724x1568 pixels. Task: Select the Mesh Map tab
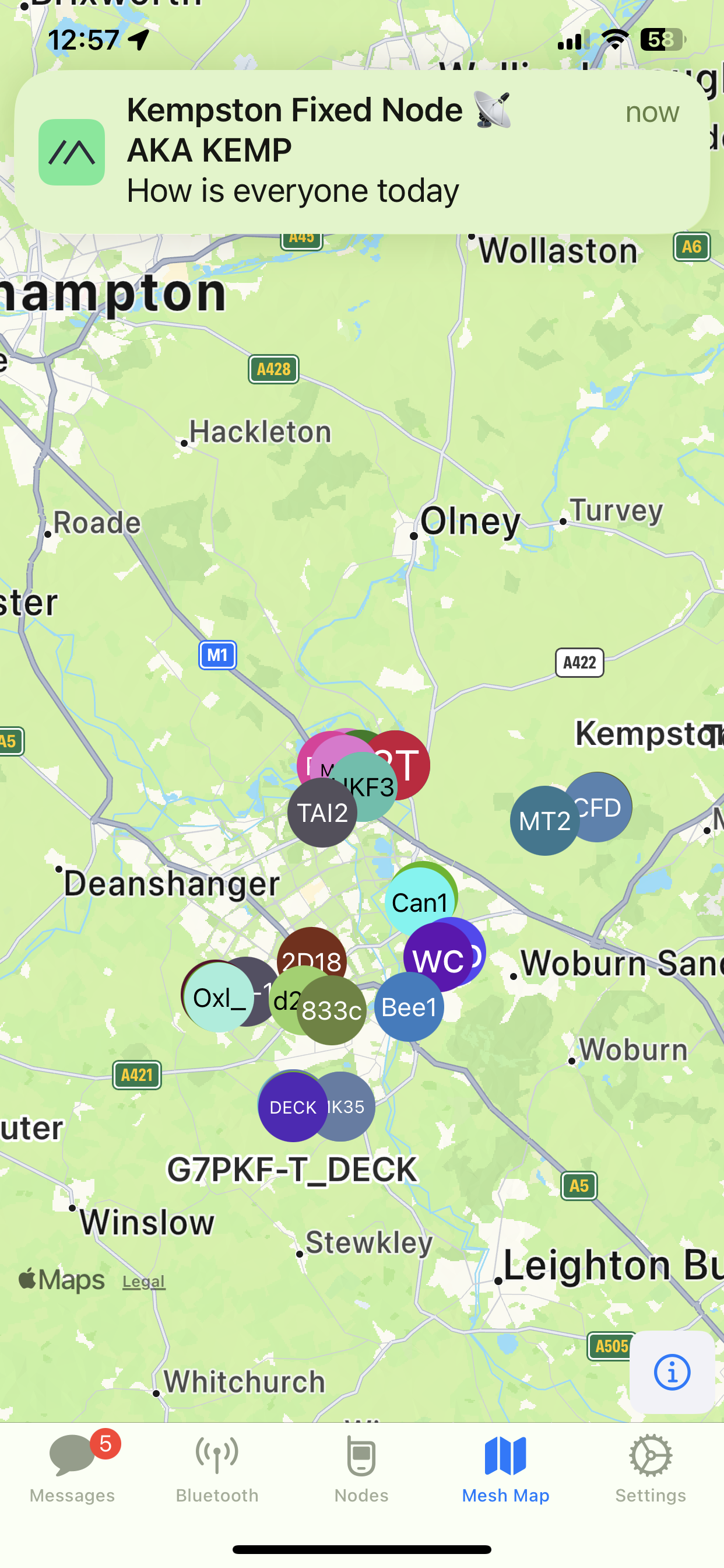tap(505, 1468)
